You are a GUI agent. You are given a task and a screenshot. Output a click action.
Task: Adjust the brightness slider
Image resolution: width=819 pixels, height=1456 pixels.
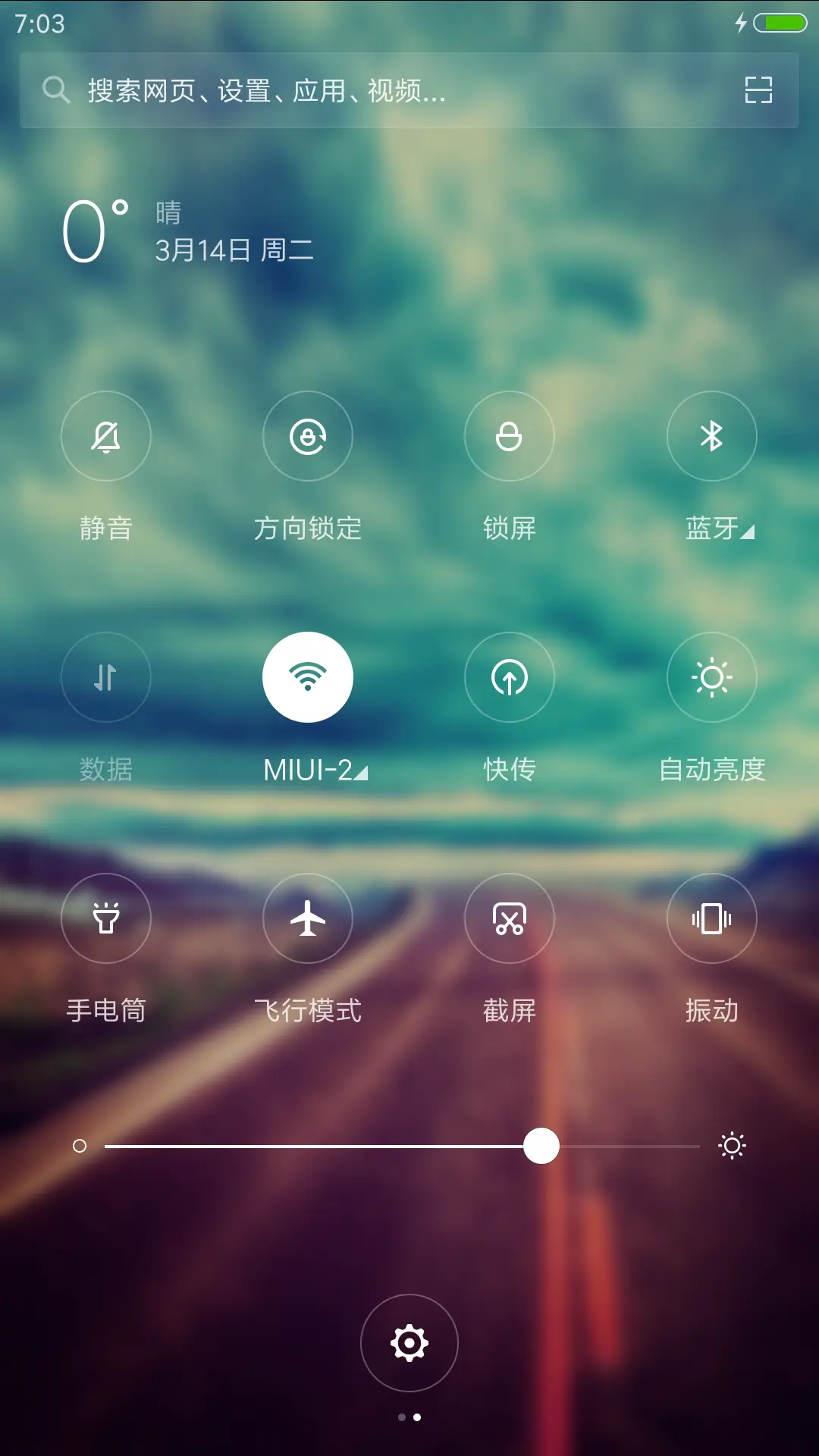(541, 1147)
